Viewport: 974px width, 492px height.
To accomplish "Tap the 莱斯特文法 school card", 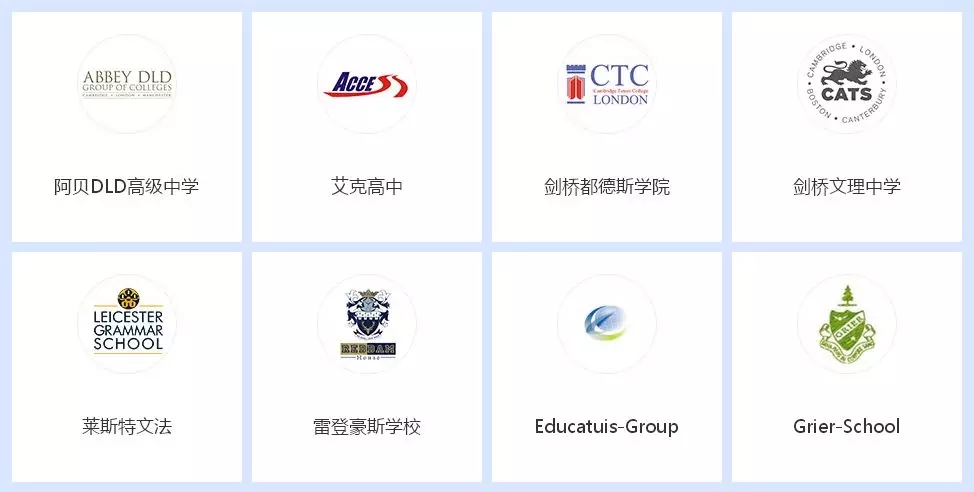I will tap(127, 367).
